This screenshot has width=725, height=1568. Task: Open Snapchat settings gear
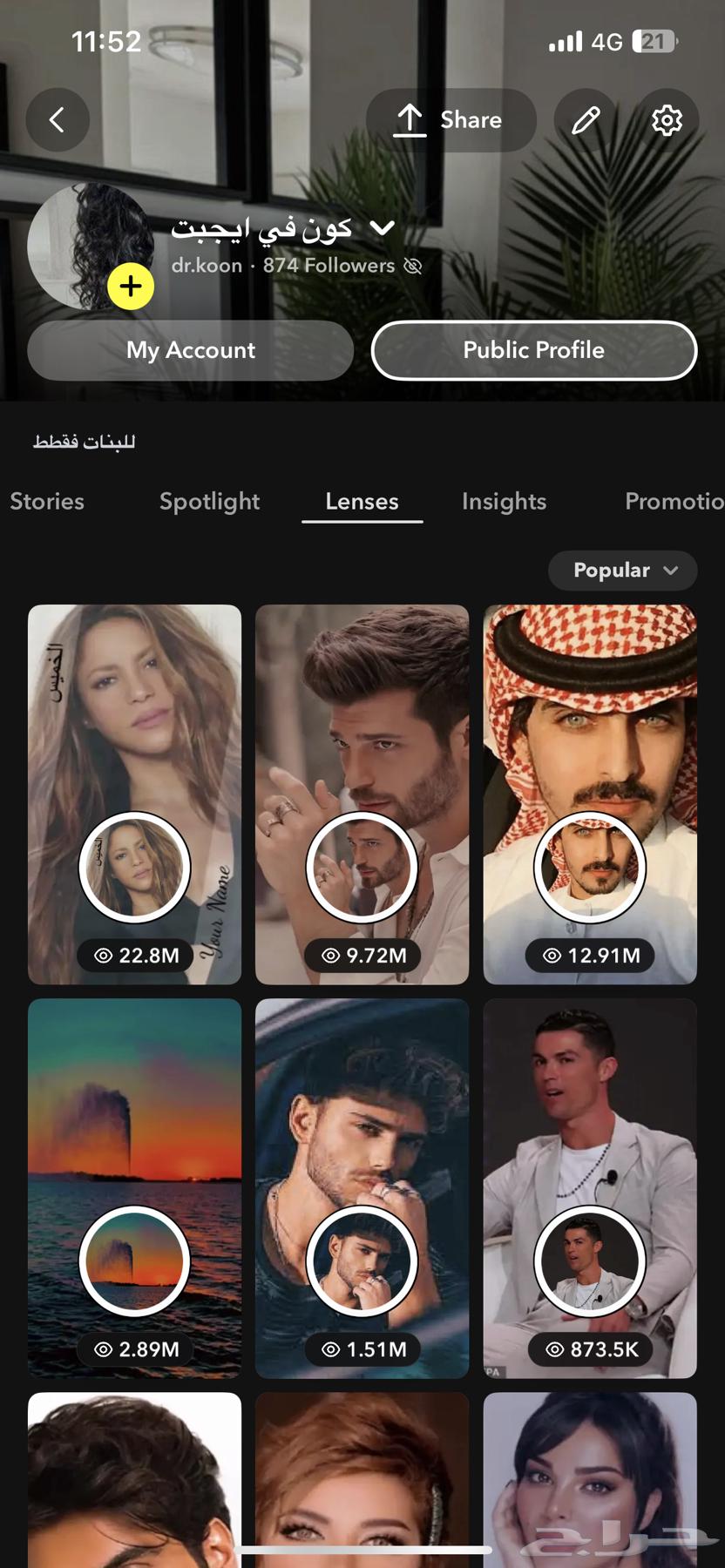pos(667,120)
